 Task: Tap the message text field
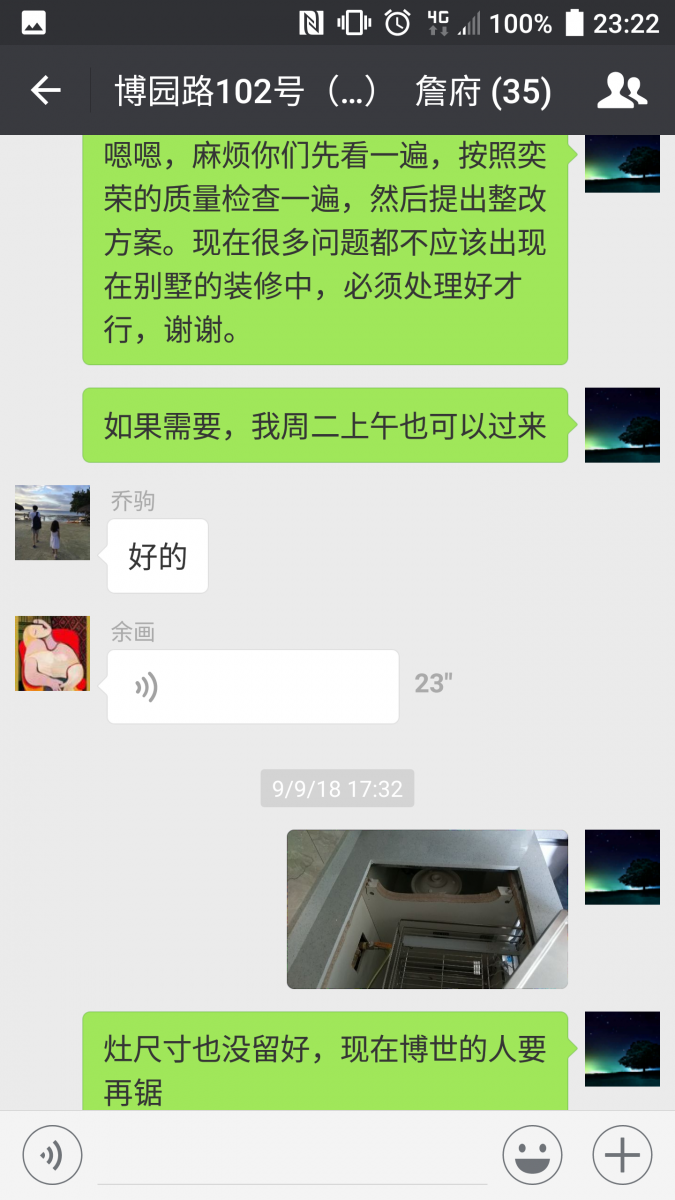pyautogui.click(x=292, y=1155)
